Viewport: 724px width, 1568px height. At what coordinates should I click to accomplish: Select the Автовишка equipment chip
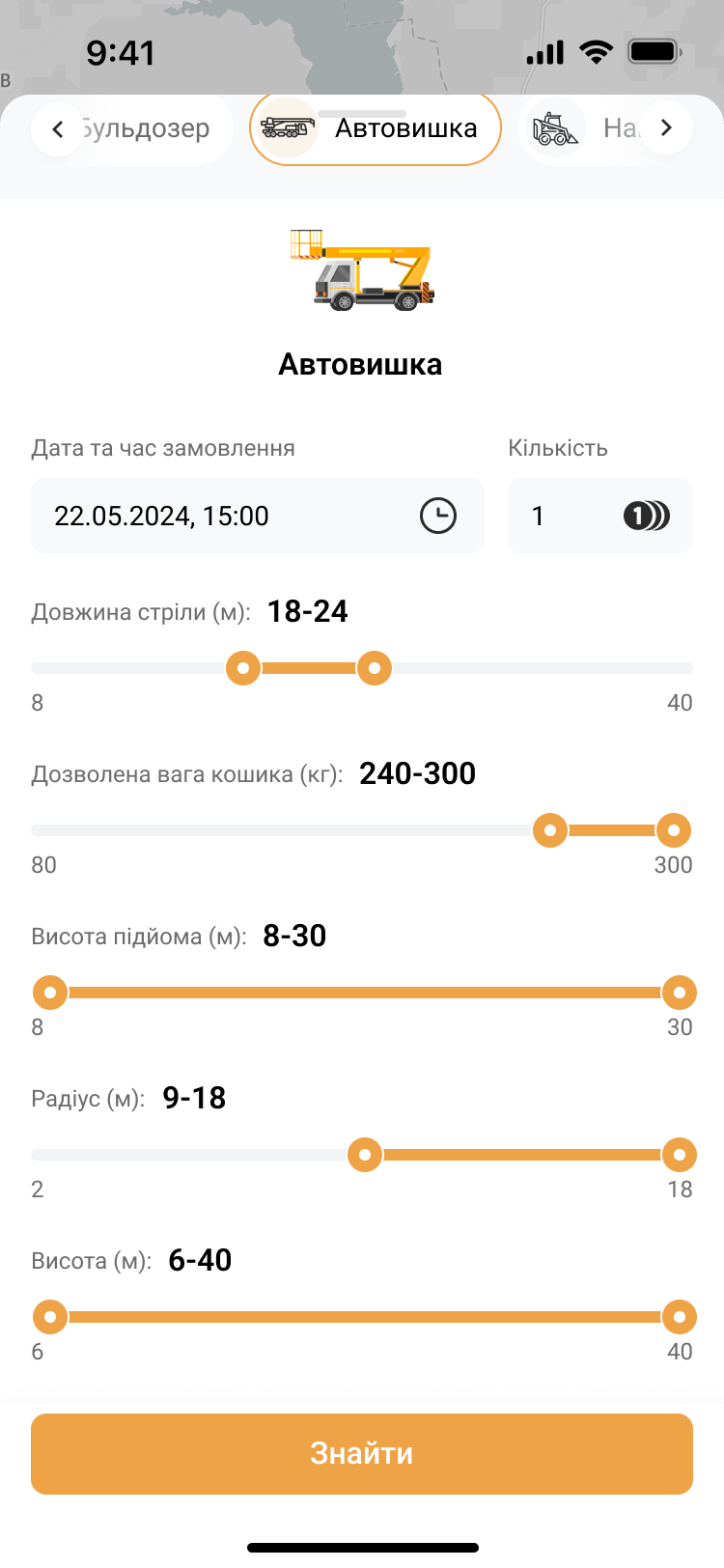click(x=376, y=128)
